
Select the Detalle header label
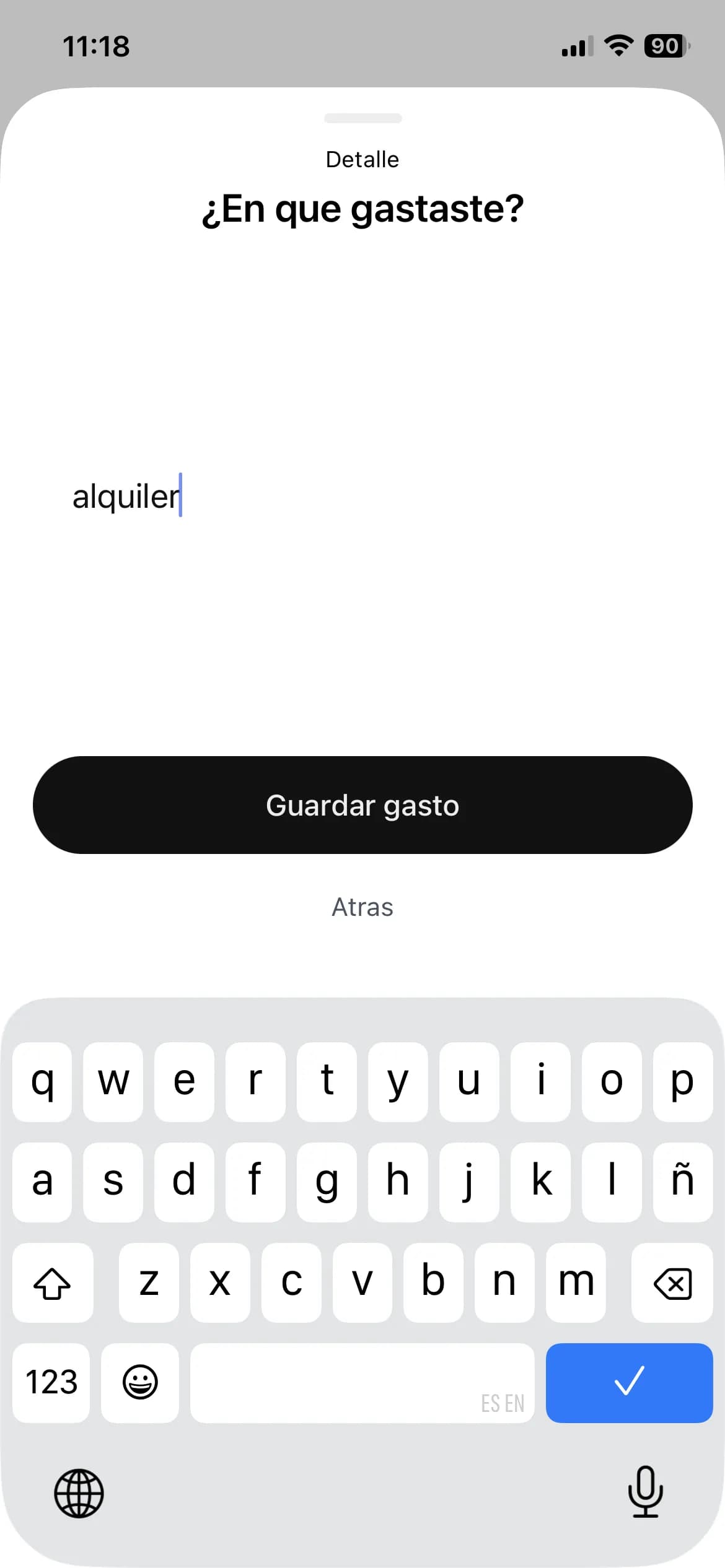pos(362,159)
